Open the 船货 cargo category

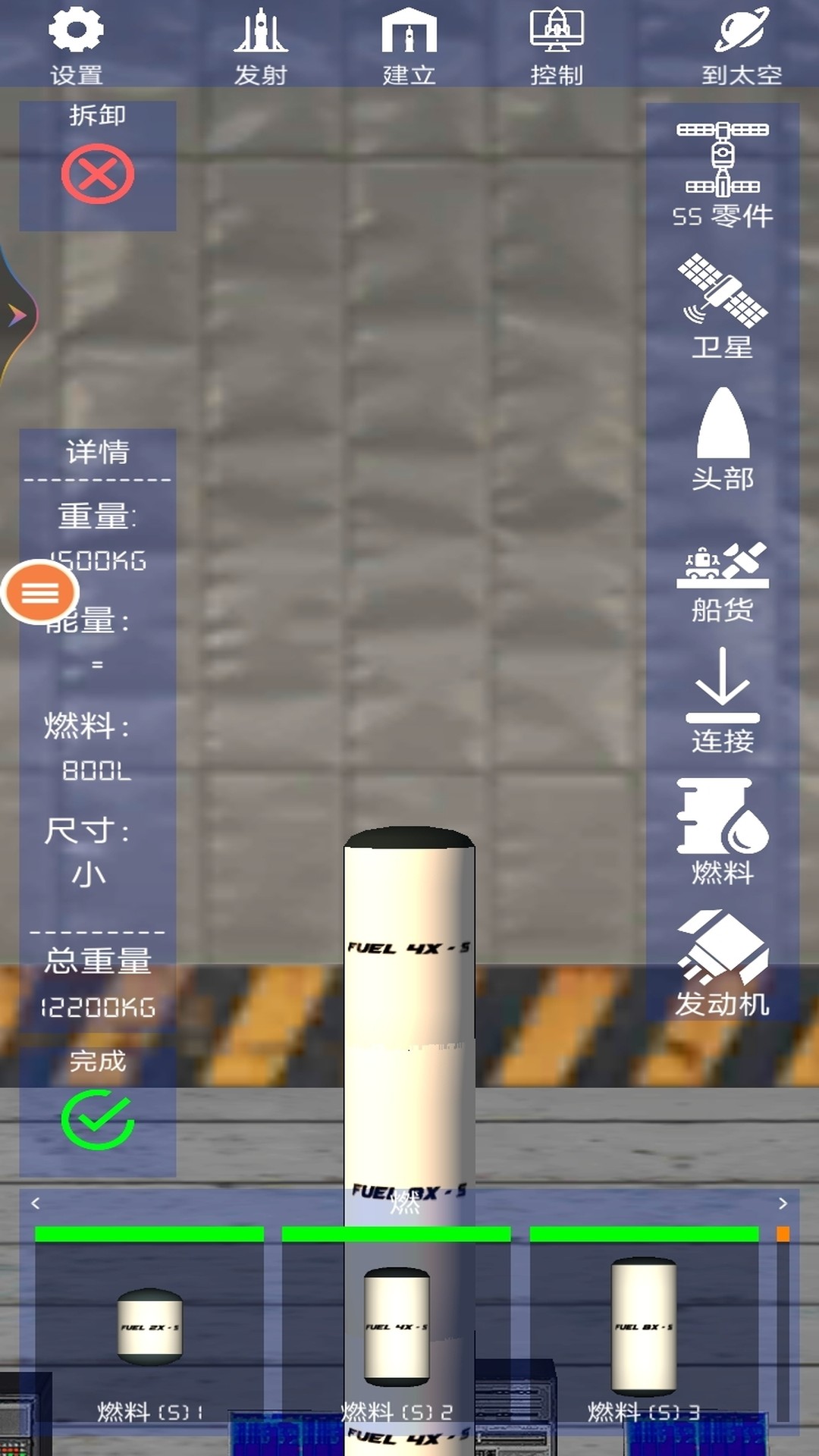pyautogui.click(x=723, y=582)
